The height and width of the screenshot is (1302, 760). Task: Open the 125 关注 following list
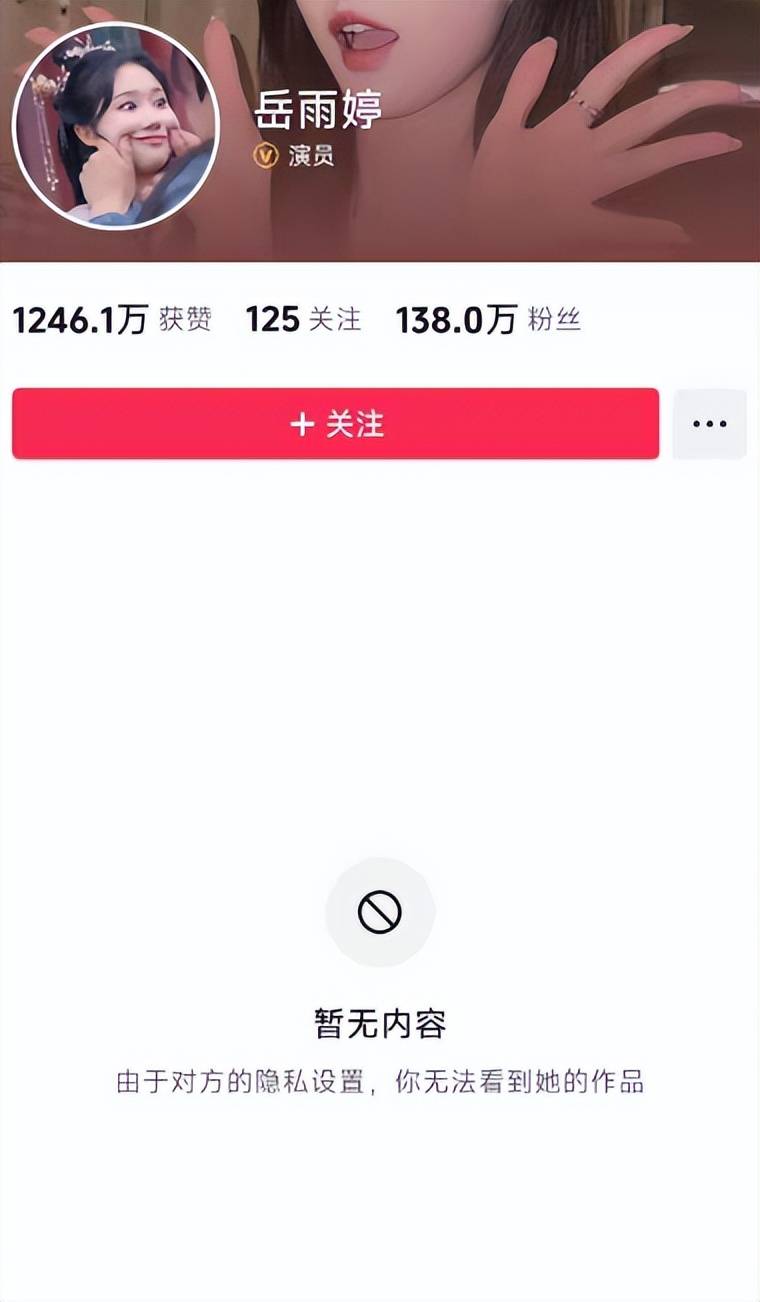tap(303, 320)
